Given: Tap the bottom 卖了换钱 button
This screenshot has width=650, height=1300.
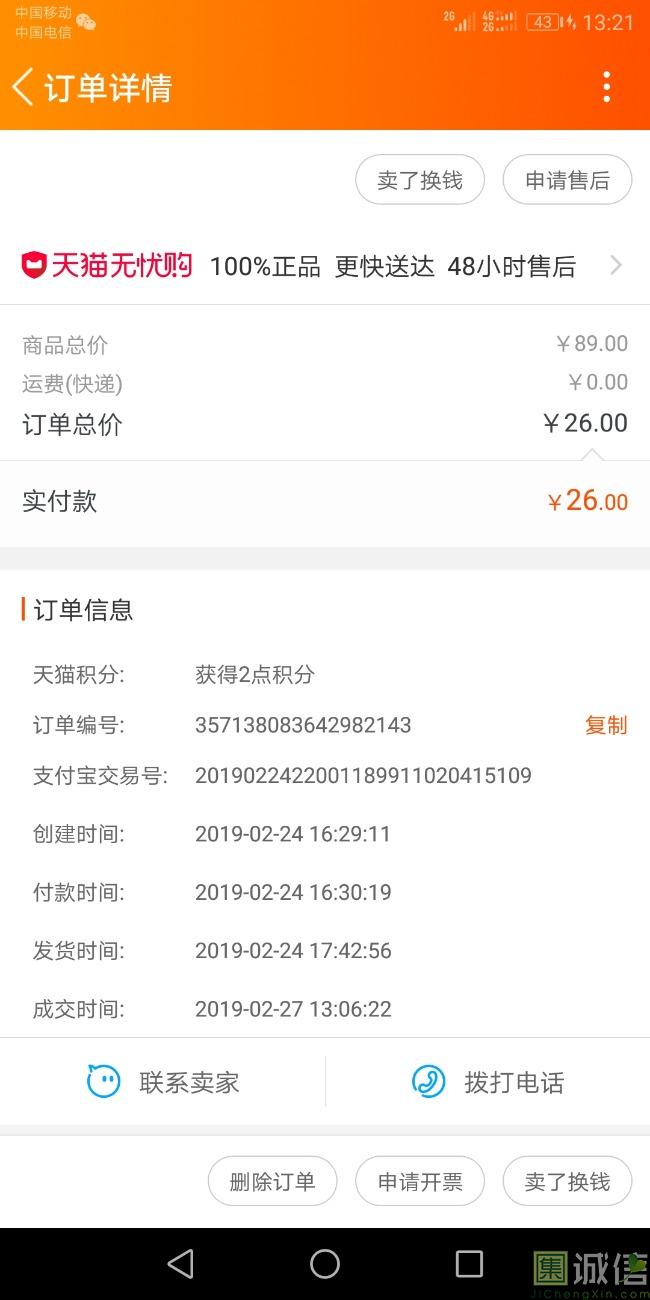Looking at the screenshot, I should point(567,1181).
